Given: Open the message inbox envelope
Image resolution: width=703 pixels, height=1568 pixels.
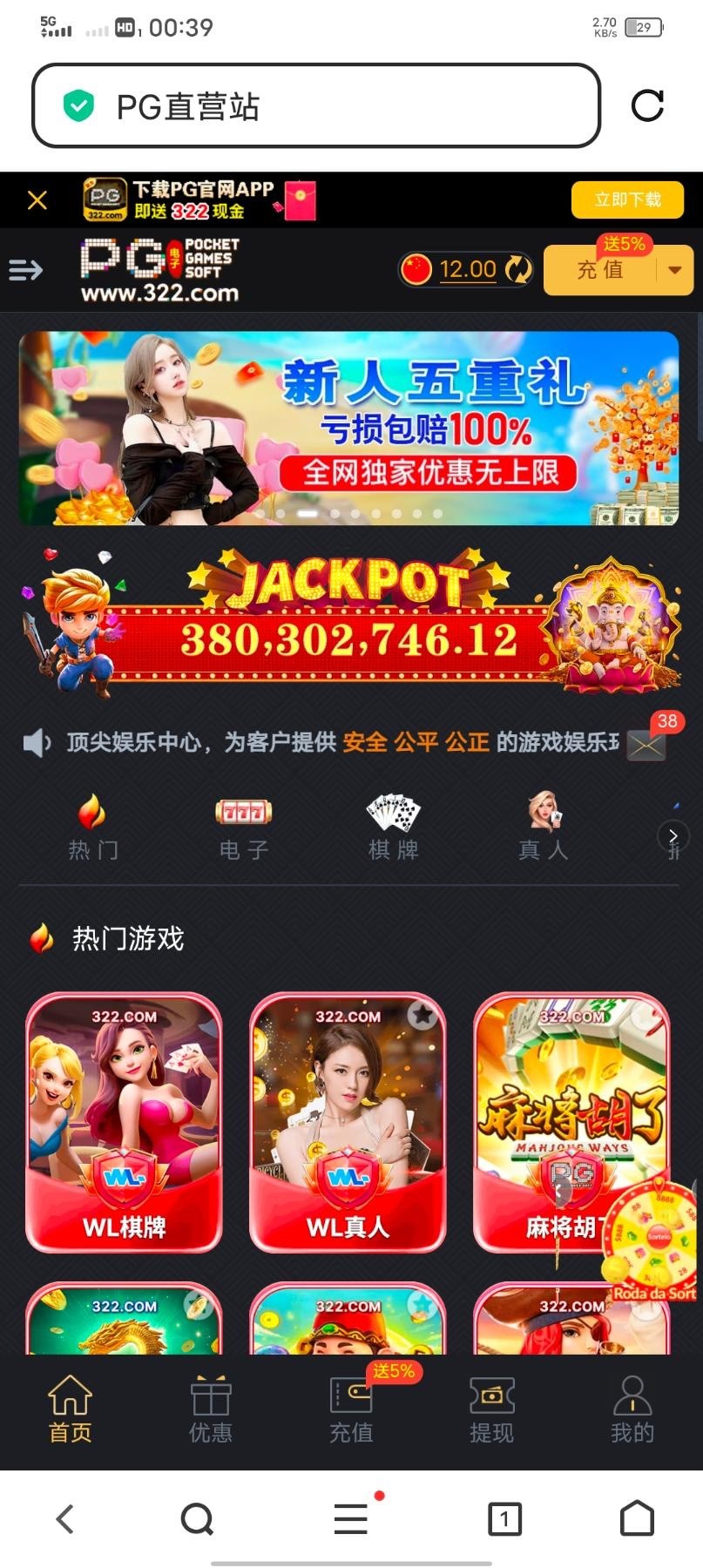Looking at the screenshot, I should 646,745.
